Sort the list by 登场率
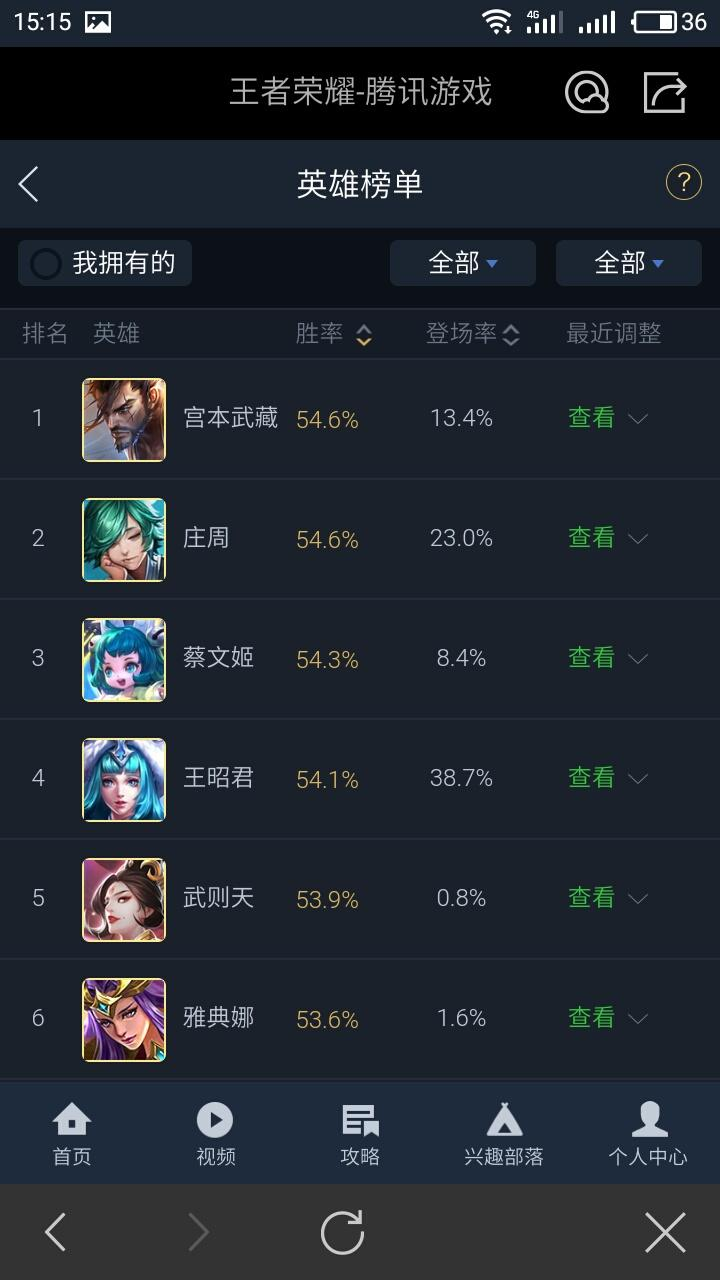The width and height of the screenshot is (720, 1280). [x=472, y=334]
